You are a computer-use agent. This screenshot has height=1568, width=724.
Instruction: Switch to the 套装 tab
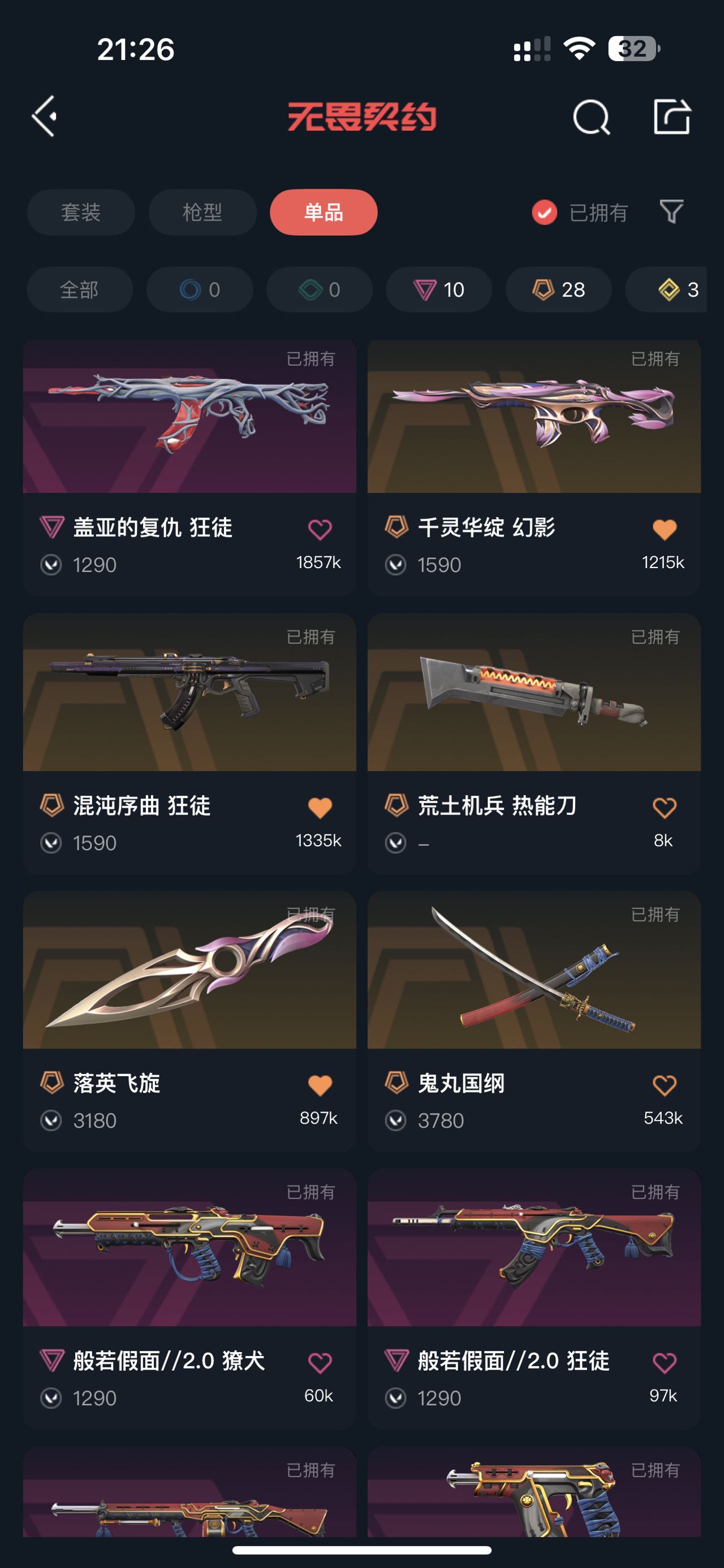point(81,212)
